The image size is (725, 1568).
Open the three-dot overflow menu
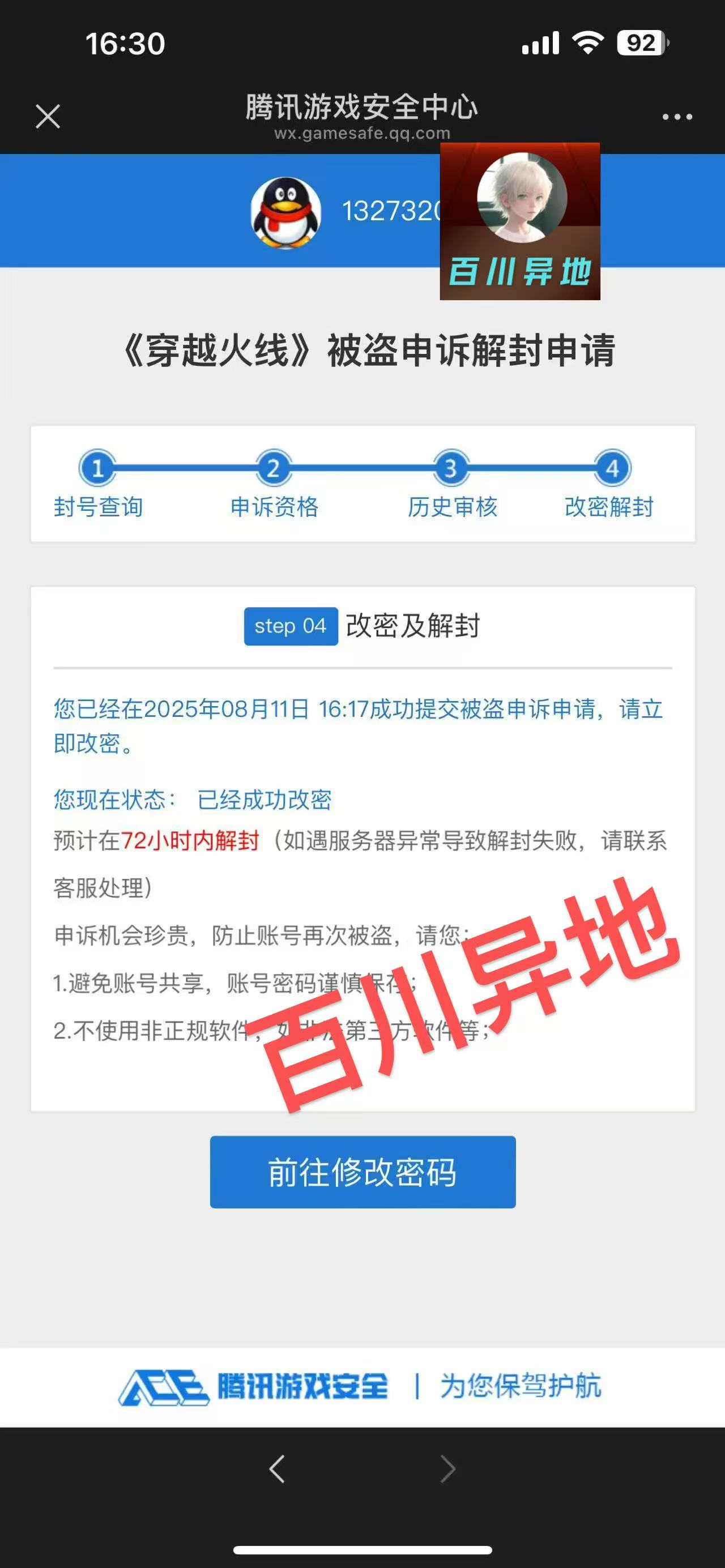point(677,116)
